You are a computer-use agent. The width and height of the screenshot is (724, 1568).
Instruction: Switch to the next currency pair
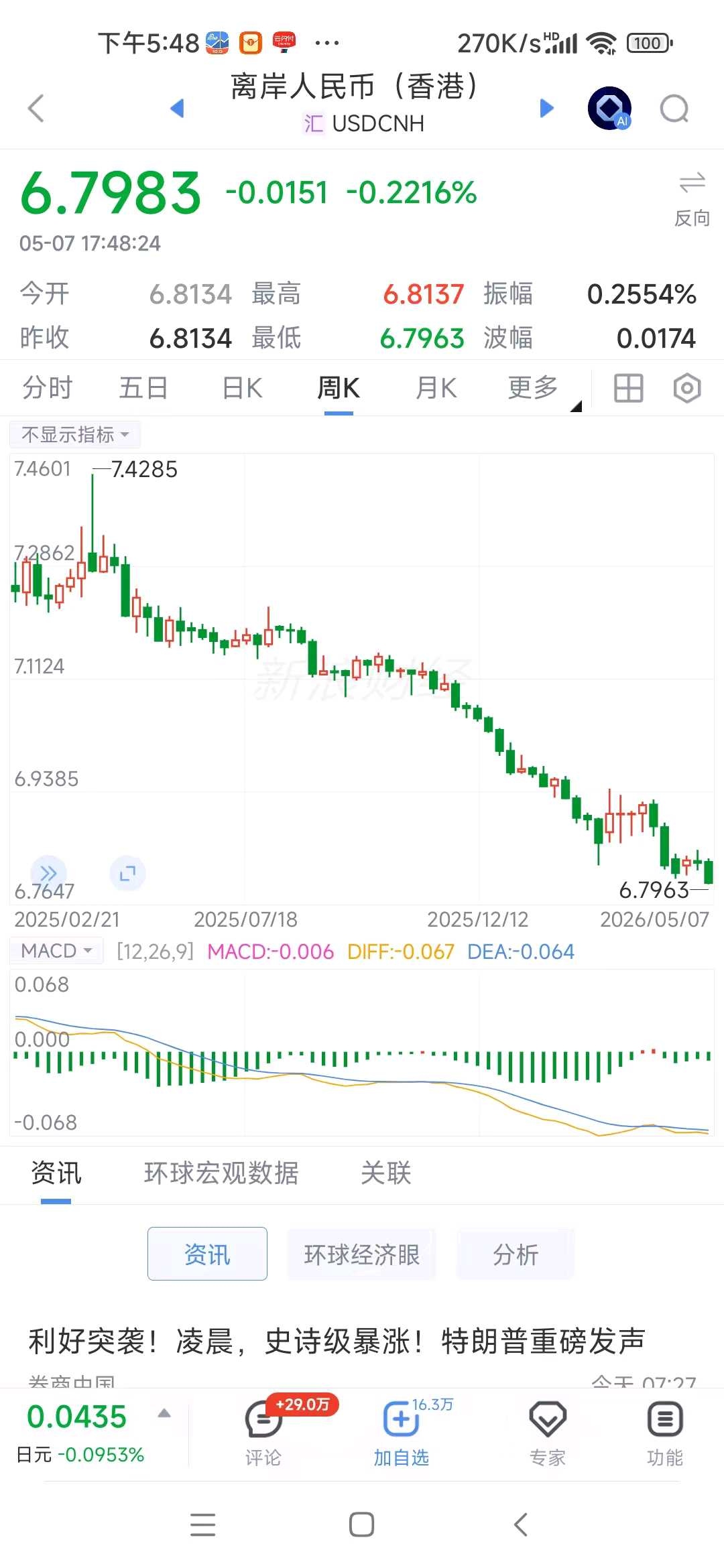tap(547, 108)
